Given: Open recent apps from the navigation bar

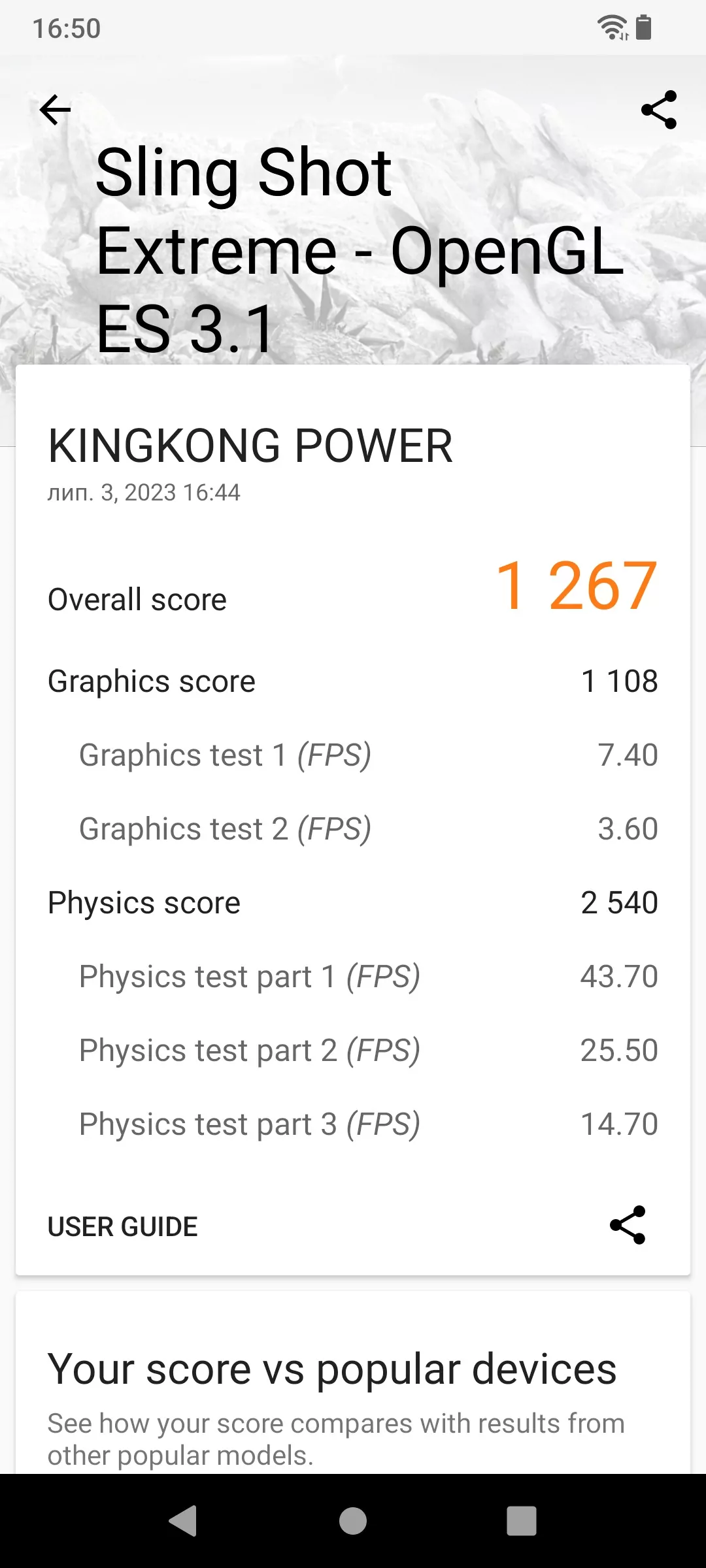Looking at the screenshot, I should (522, 1521).
